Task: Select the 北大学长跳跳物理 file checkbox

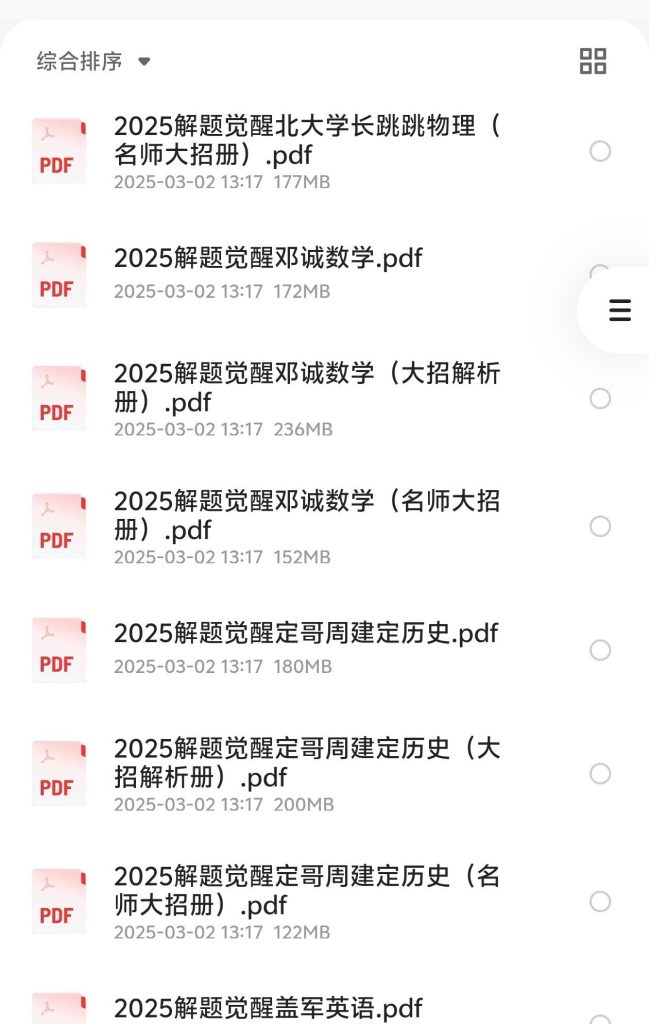Action: coord(600,151)
